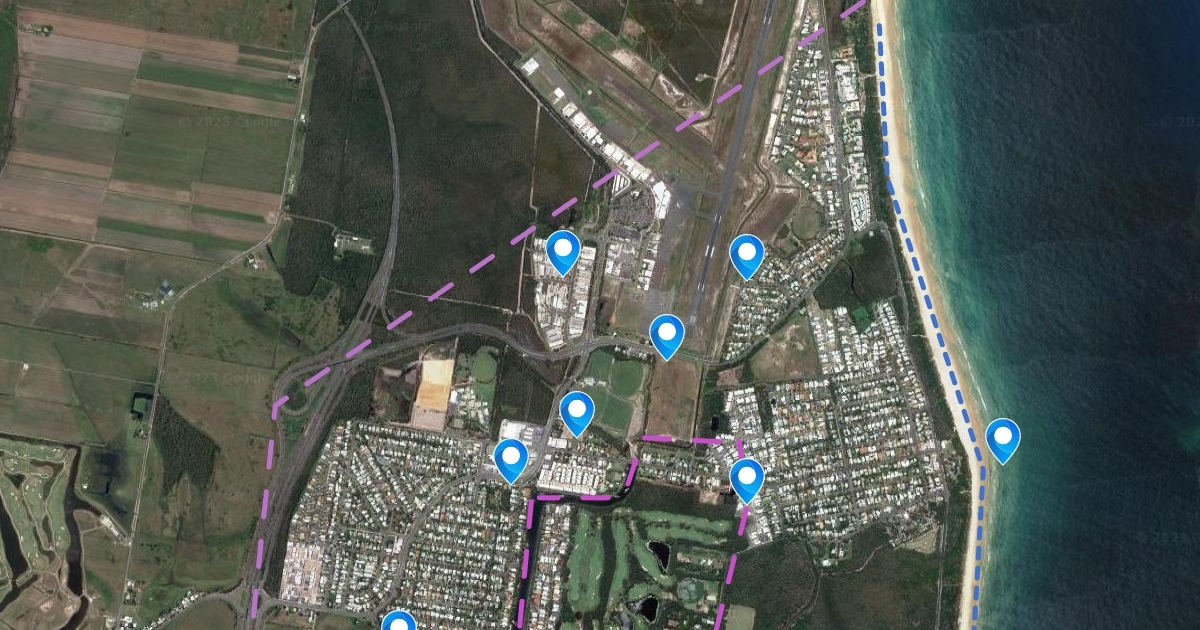Select the pin at the purple boundary's inner corner

[x=511, y=460]
